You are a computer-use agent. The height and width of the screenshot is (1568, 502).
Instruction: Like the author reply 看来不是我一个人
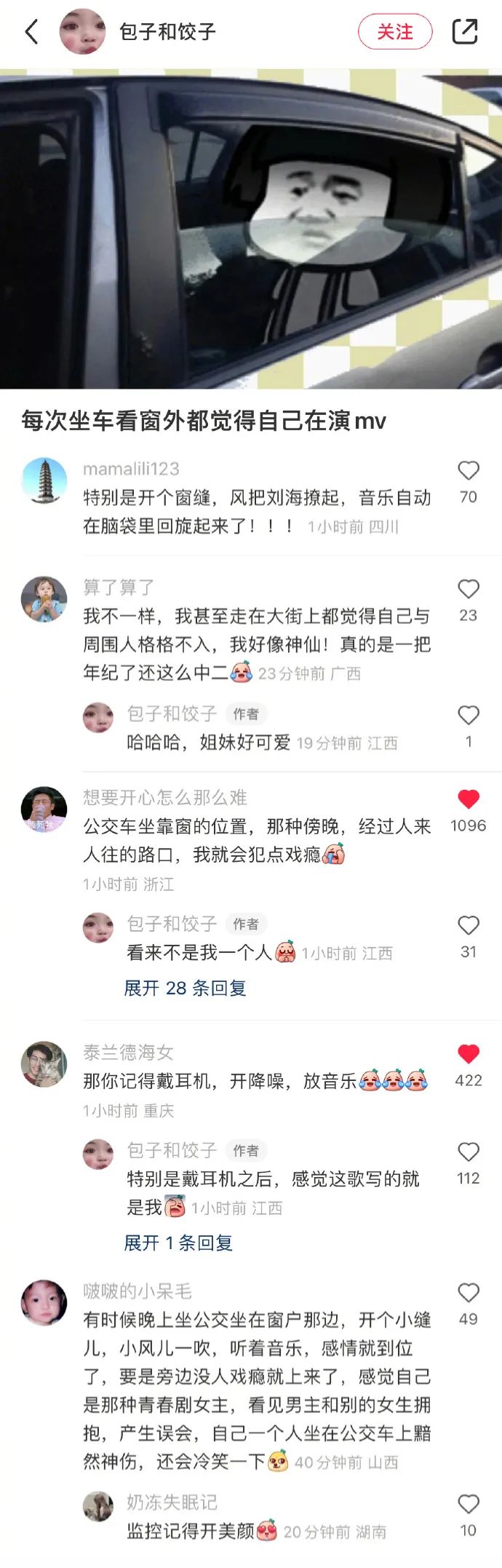click(x=469, y=926)
